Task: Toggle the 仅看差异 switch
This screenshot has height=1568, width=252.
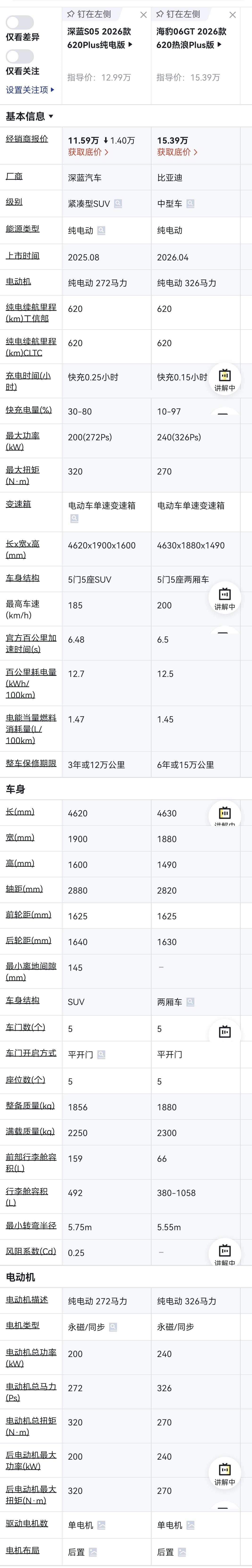Action: click(19, 22)
